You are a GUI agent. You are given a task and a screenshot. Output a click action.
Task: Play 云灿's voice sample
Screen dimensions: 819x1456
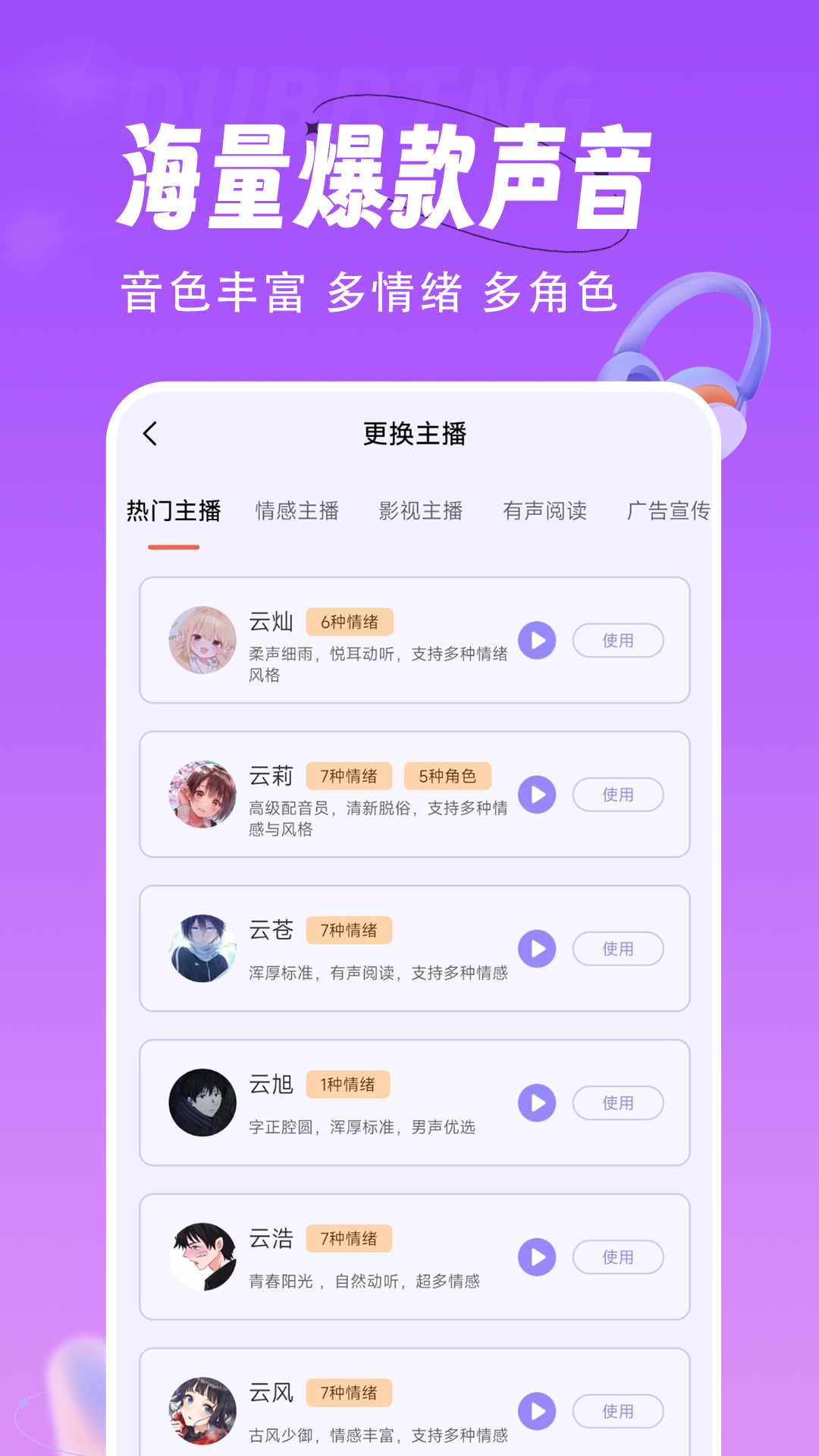[538, 641]
